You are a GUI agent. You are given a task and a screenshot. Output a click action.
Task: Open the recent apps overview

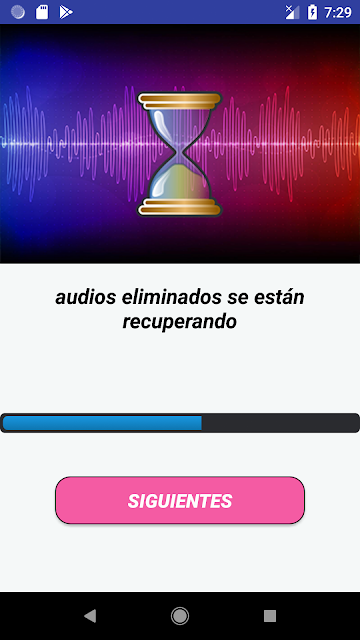270,616
